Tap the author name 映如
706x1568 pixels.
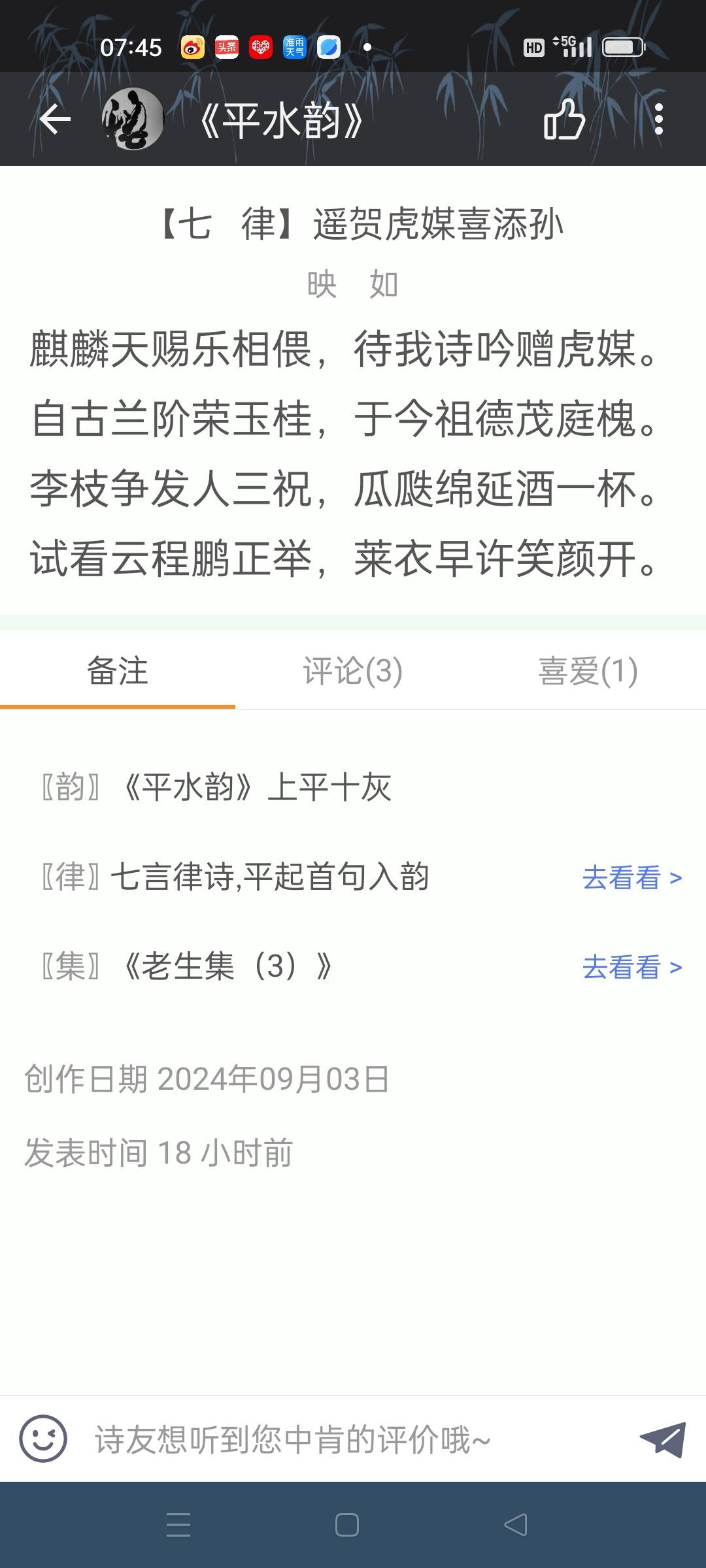(x=352, y=285)
